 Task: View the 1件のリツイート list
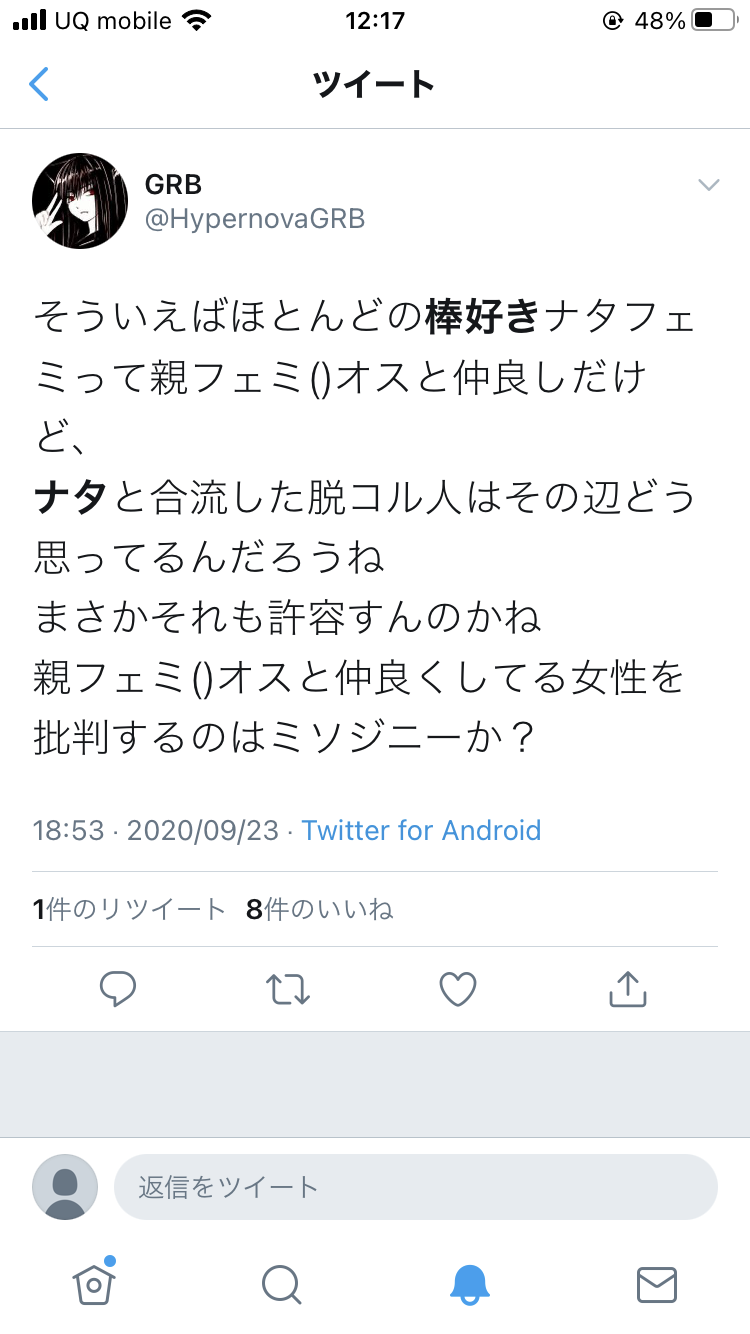tap(130, 909)
